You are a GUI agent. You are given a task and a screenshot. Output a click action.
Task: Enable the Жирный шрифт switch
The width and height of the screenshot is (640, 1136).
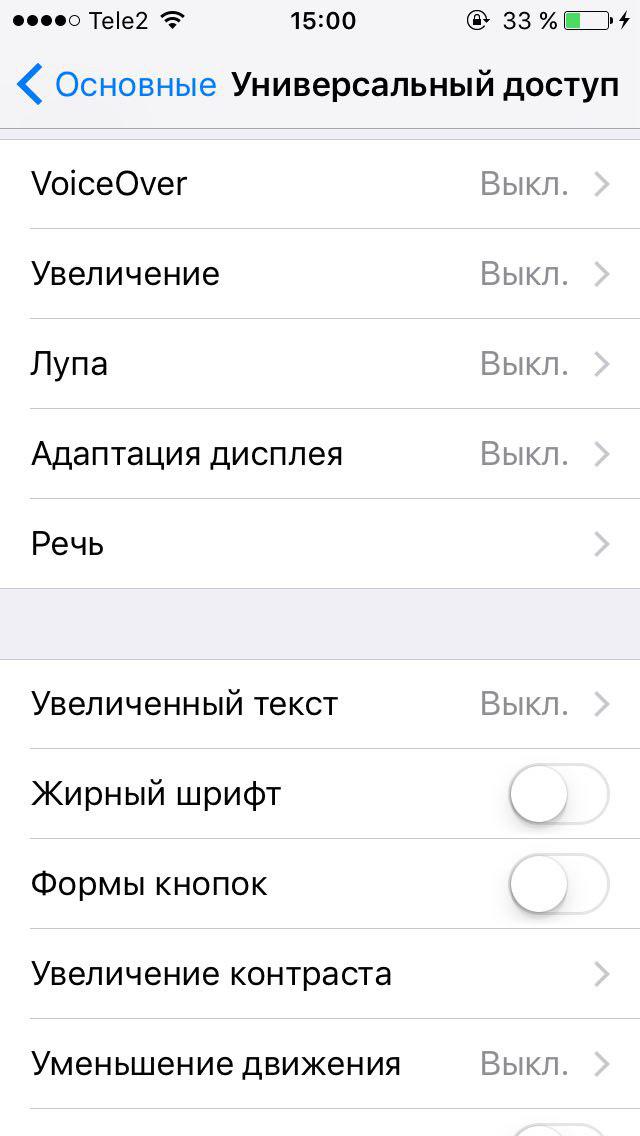[x=558, y=794]
